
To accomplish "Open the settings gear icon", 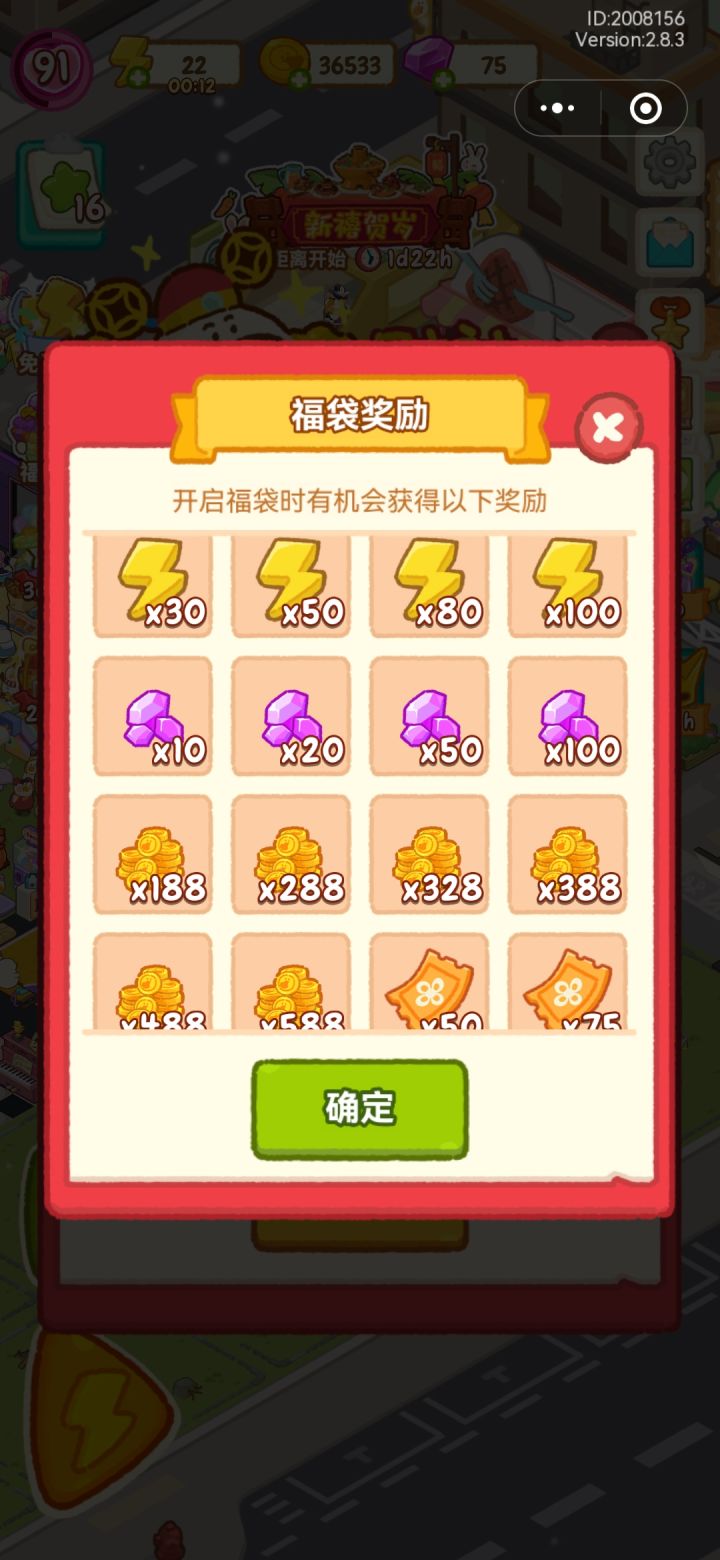I will (668, 162).
